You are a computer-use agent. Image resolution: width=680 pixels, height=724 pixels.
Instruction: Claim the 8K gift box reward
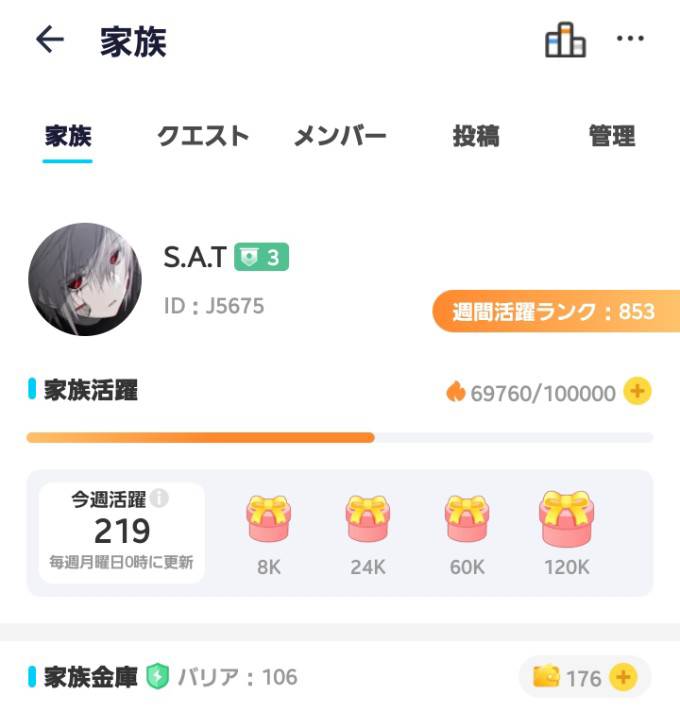pyautogui.click(x=268, y=522)
